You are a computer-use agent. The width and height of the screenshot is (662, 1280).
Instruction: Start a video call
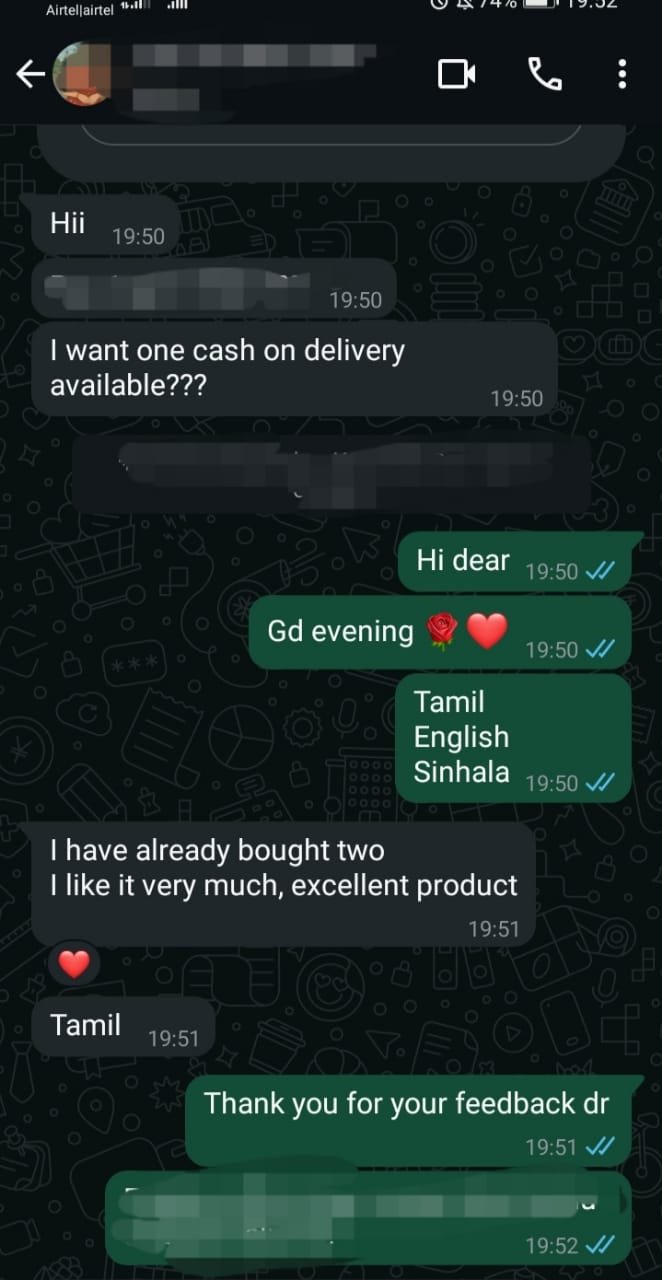(457, 74)
